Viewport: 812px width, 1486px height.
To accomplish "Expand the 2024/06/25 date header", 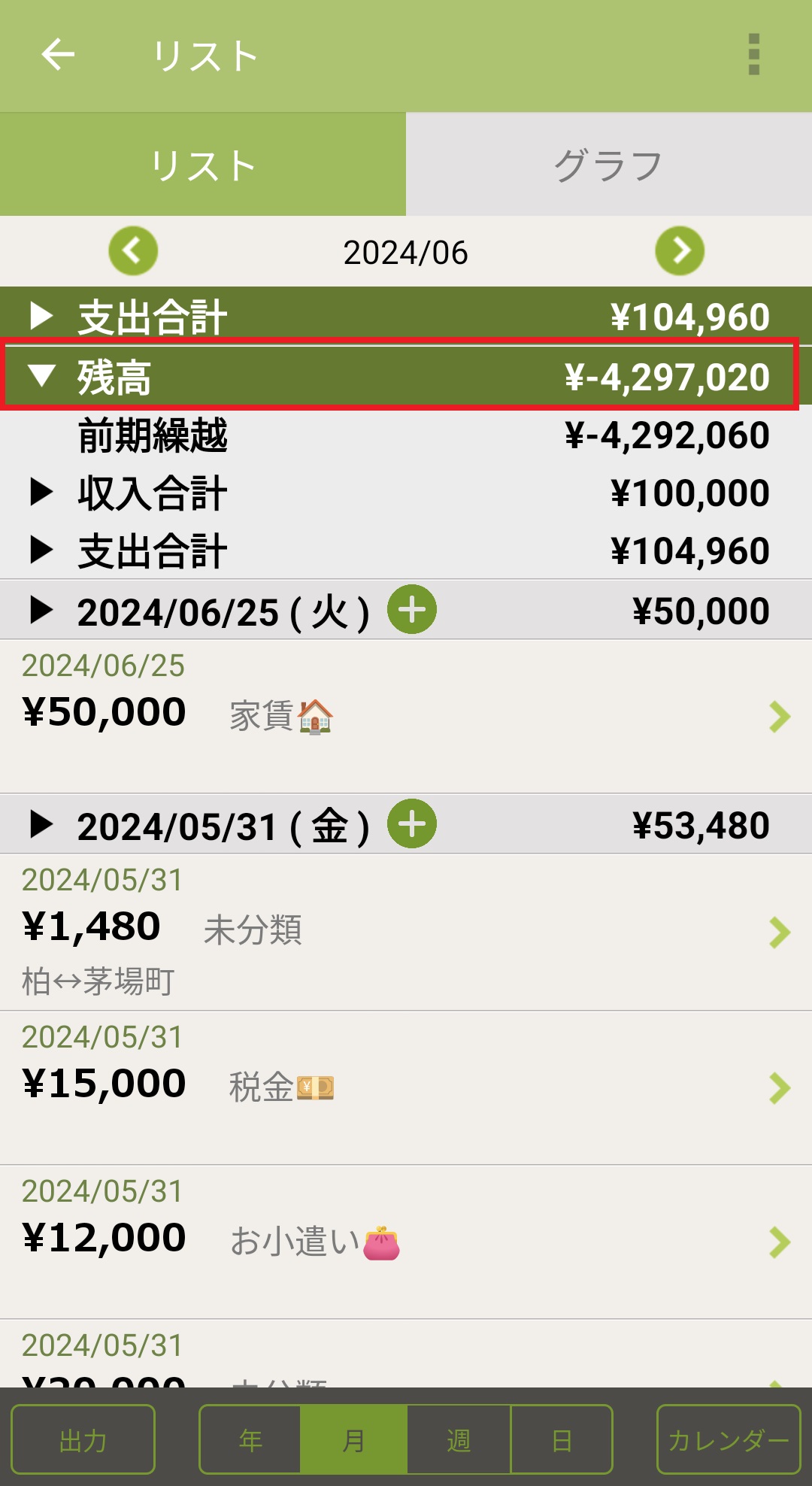I will 41,611.
